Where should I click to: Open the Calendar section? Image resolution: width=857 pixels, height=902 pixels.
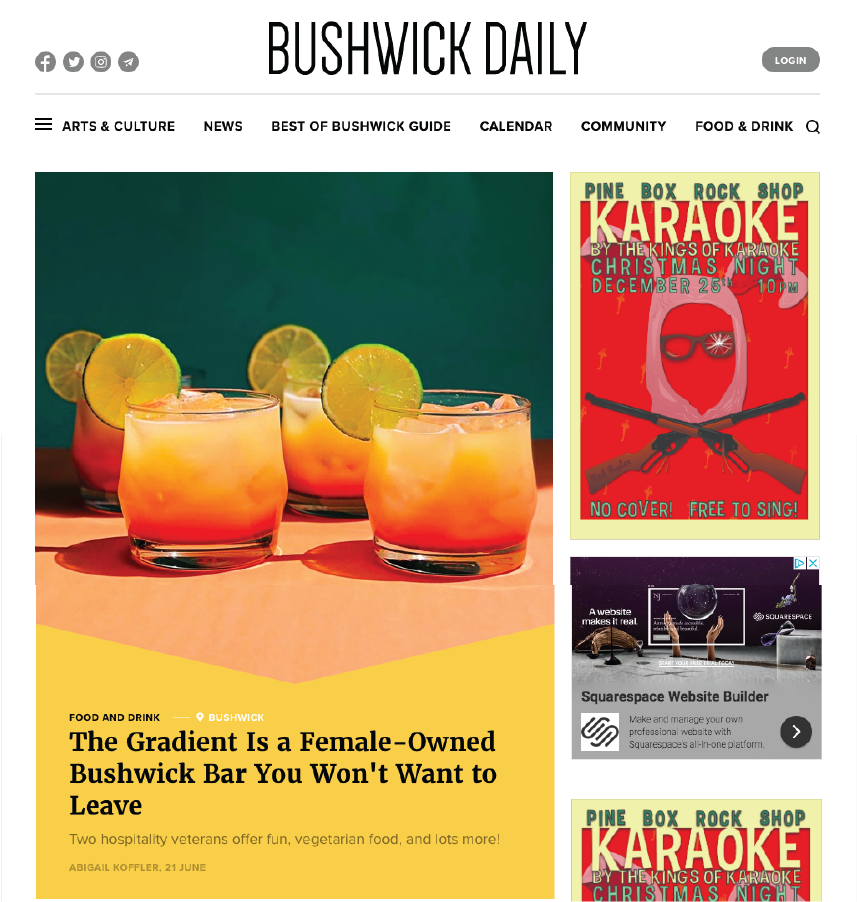click(516, 126)
